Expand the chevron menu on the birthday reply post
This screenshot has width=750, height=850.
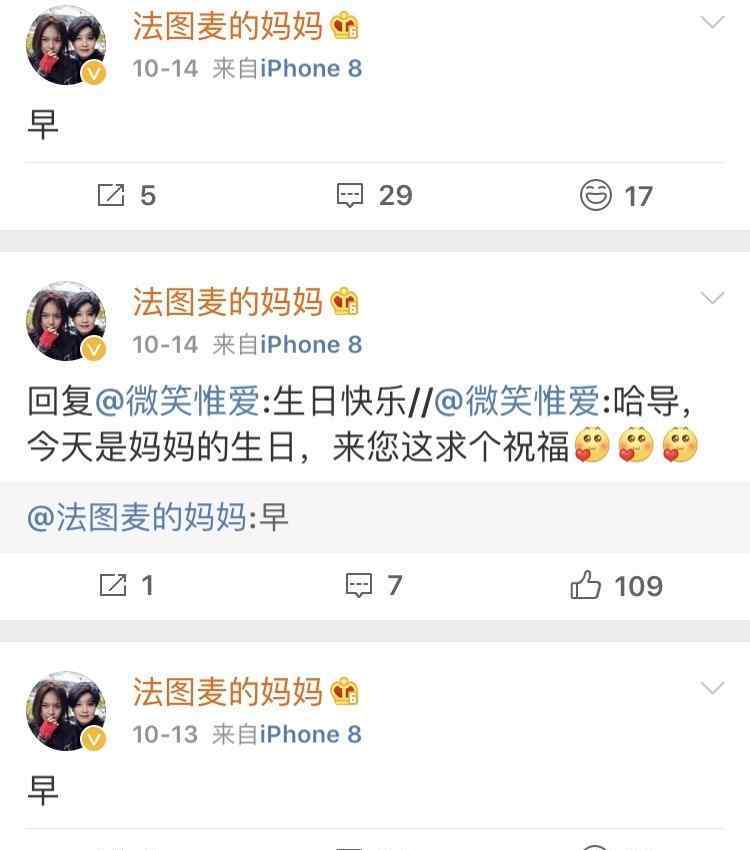(x=712, y=298)
